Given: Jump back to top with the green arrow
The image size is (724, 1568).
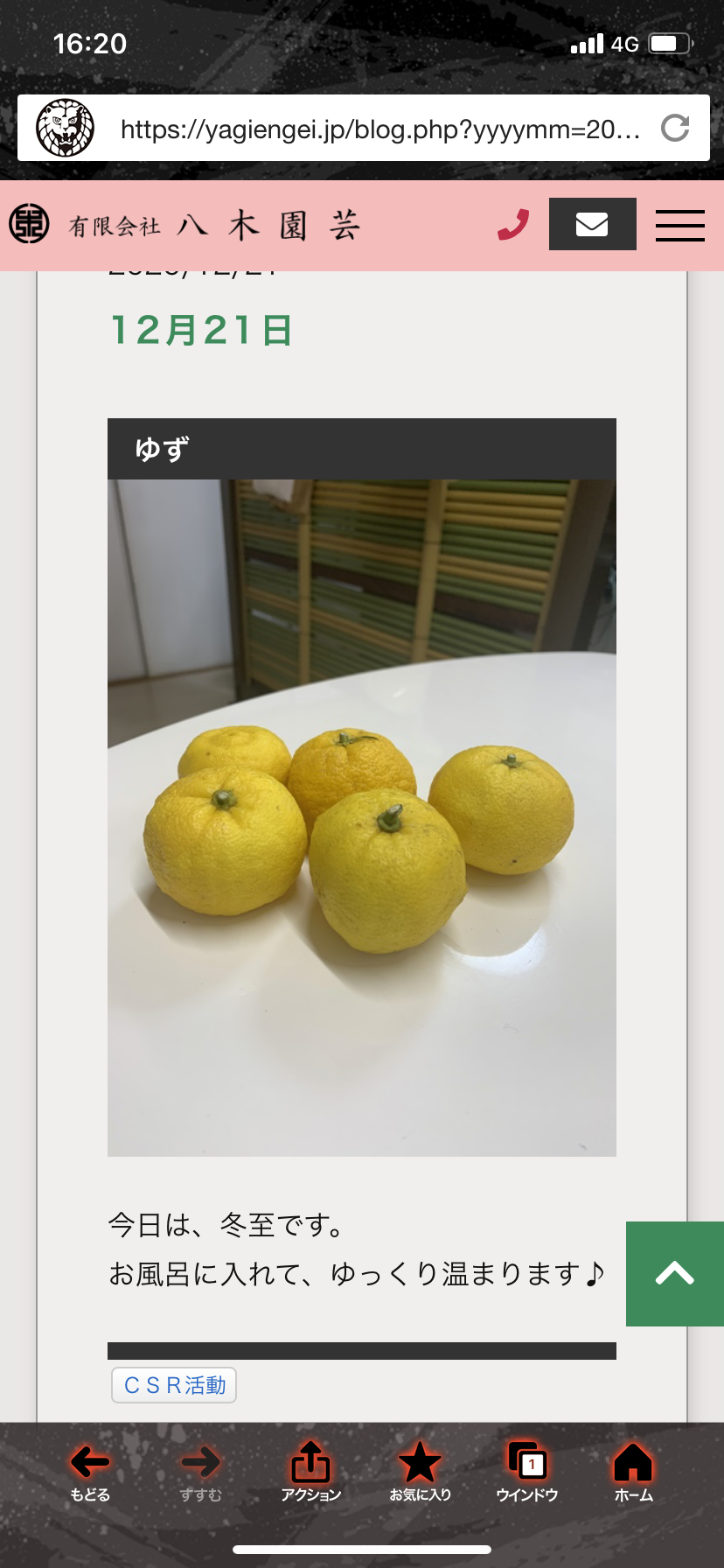Looking at the screenshot, I should tap(674, 1273).
